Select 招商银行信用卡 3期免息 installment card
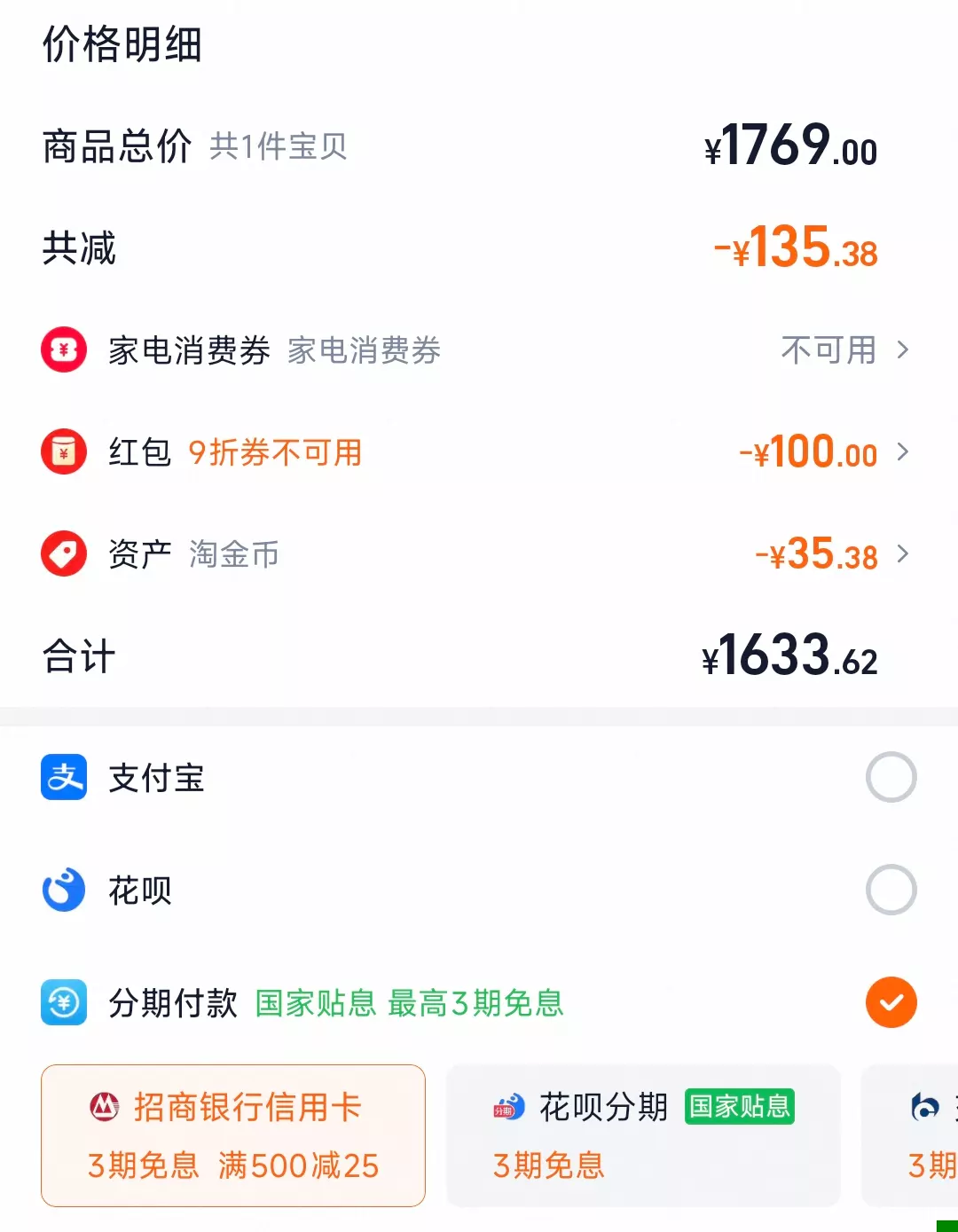The image size is (958, 1232). tap(232, 1136)
